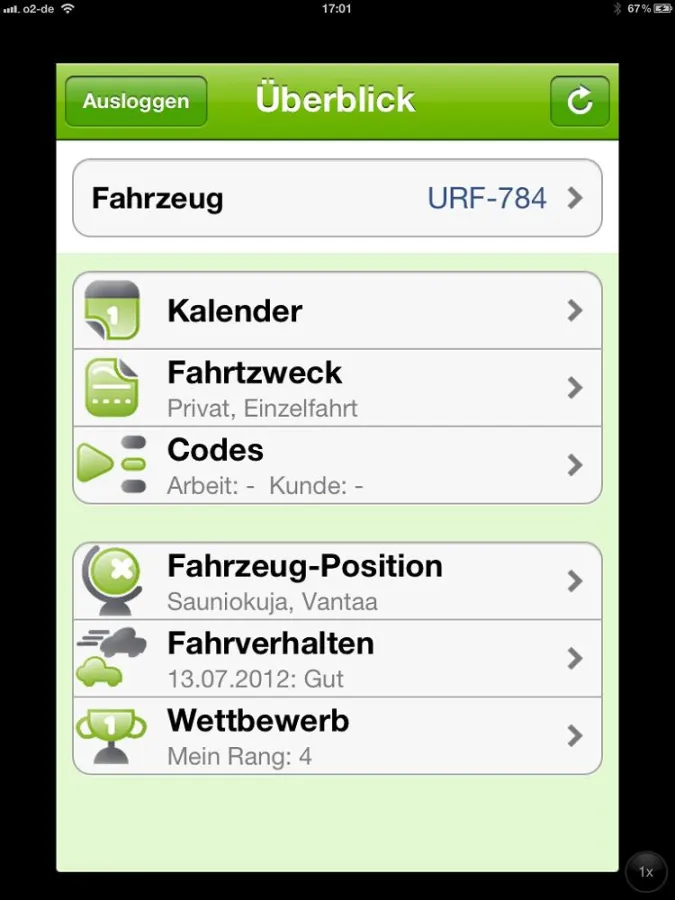Open the Fahrverhalten details
This screenshot has height=900, width=675.
point(337,658)
